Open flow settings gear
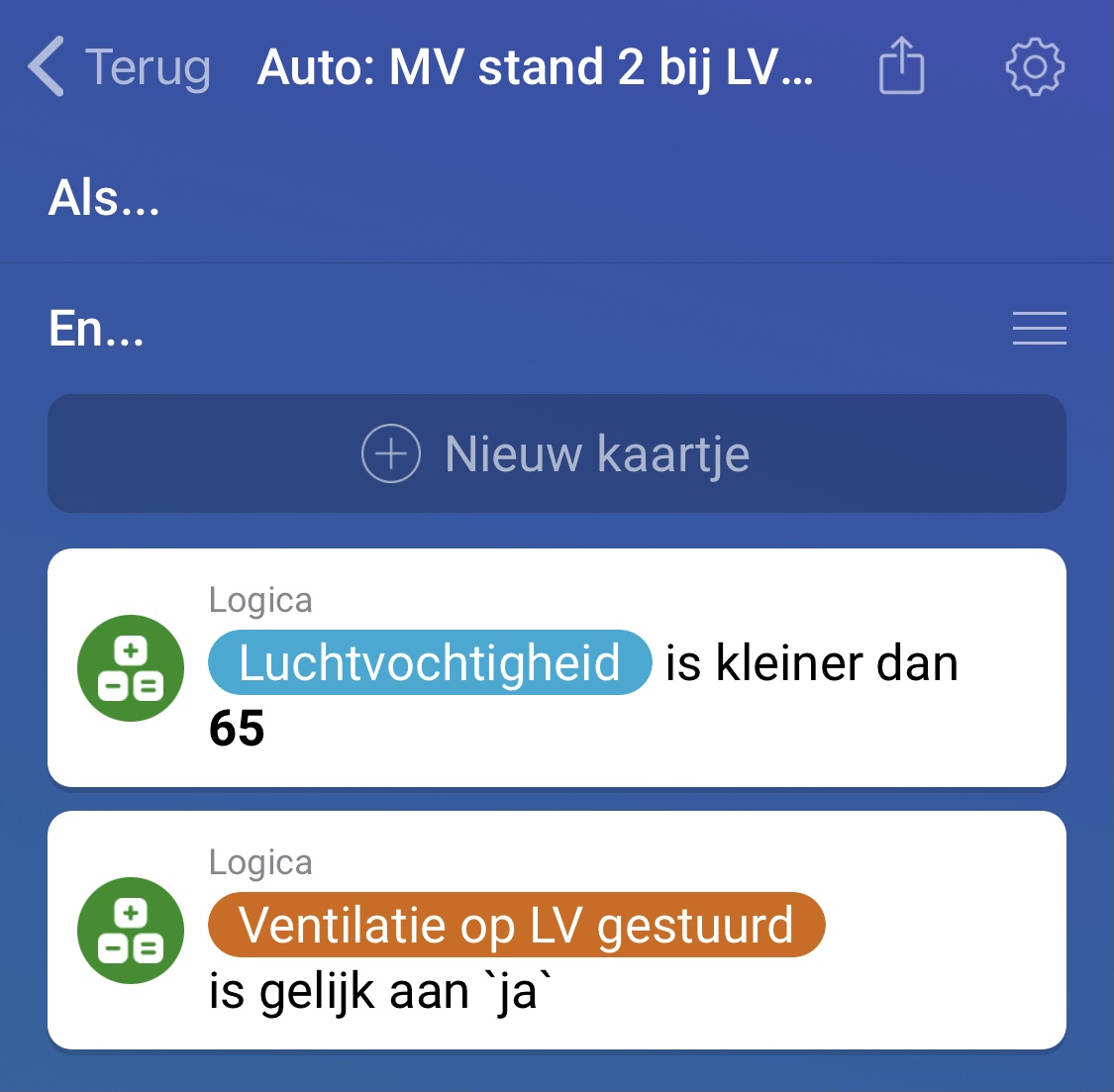This screenshot has width=1114, height=1092. tap(1035, 67)
